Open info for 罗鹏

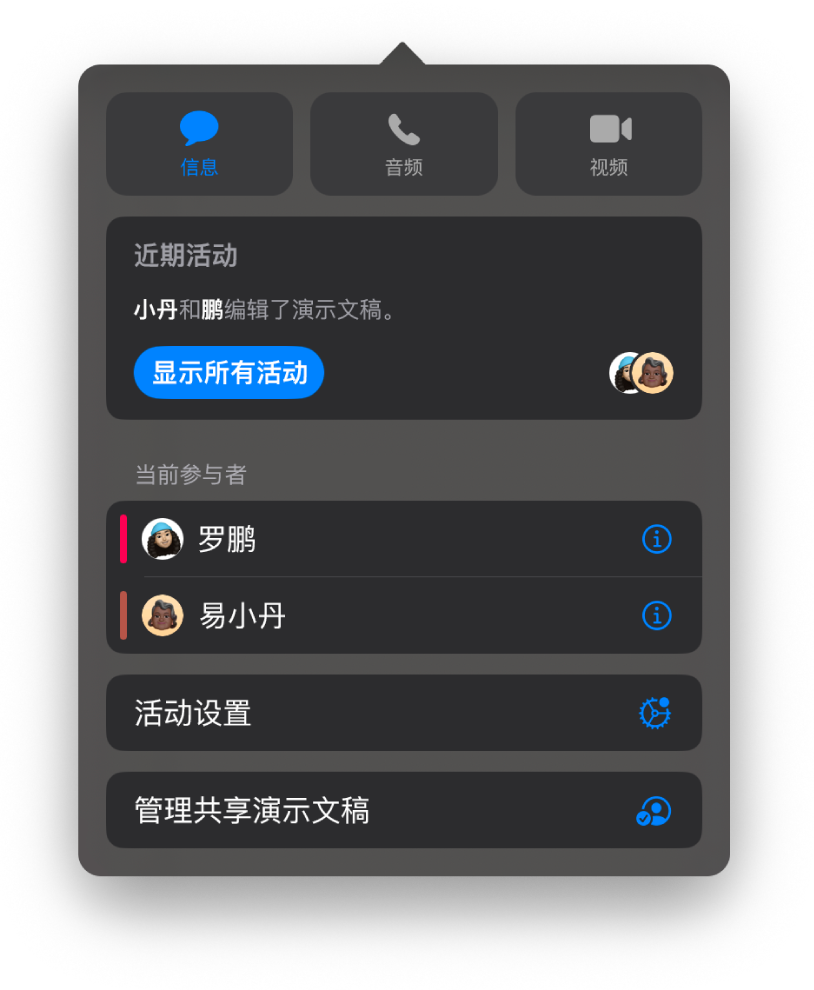tap(656, 539)
